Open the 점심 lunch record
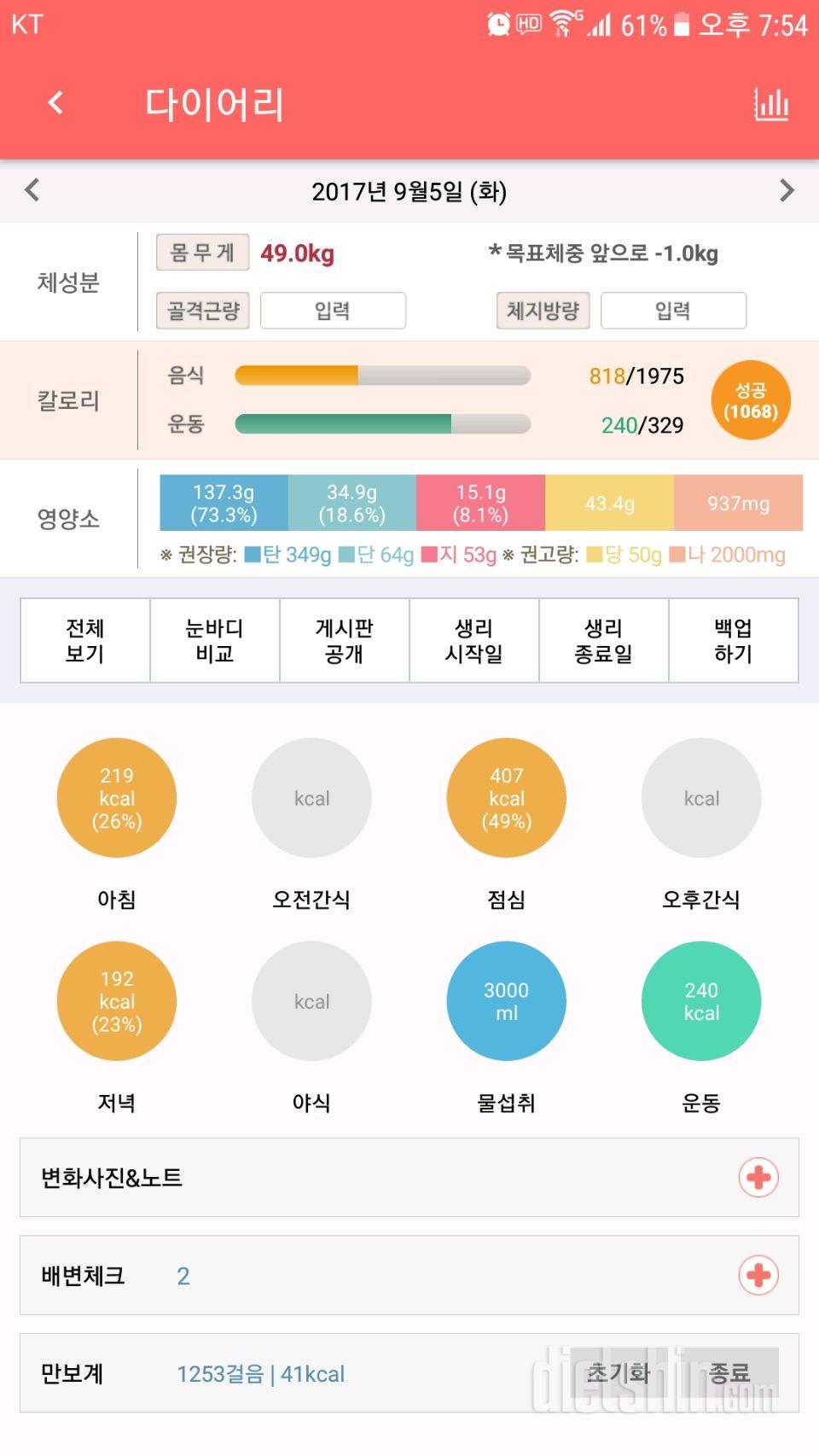 coord(507,798)
